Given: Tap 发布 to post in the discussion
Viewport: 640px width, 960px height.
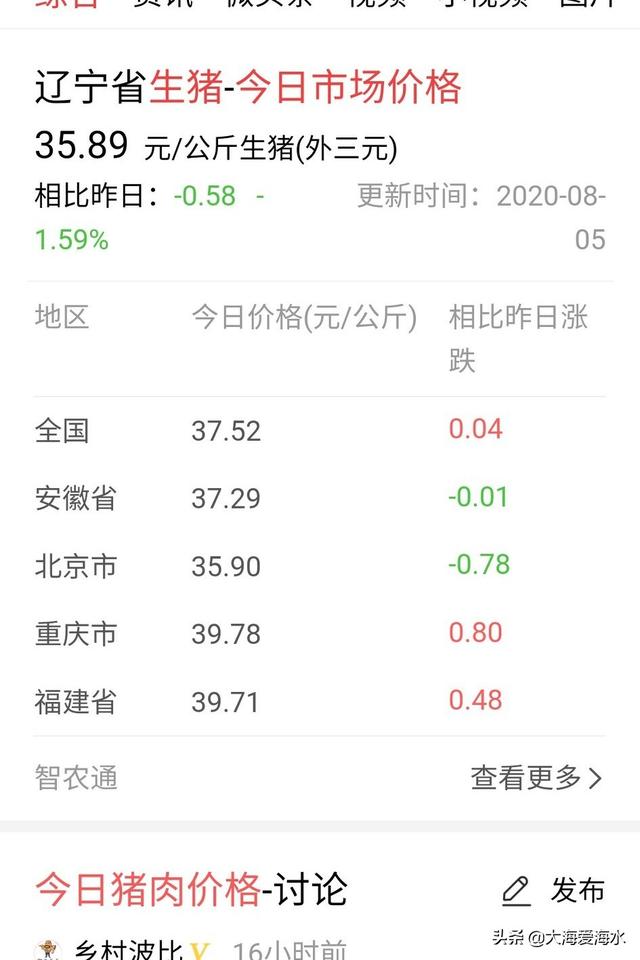Looking at the screenshot, I should [x=554, y=889].
